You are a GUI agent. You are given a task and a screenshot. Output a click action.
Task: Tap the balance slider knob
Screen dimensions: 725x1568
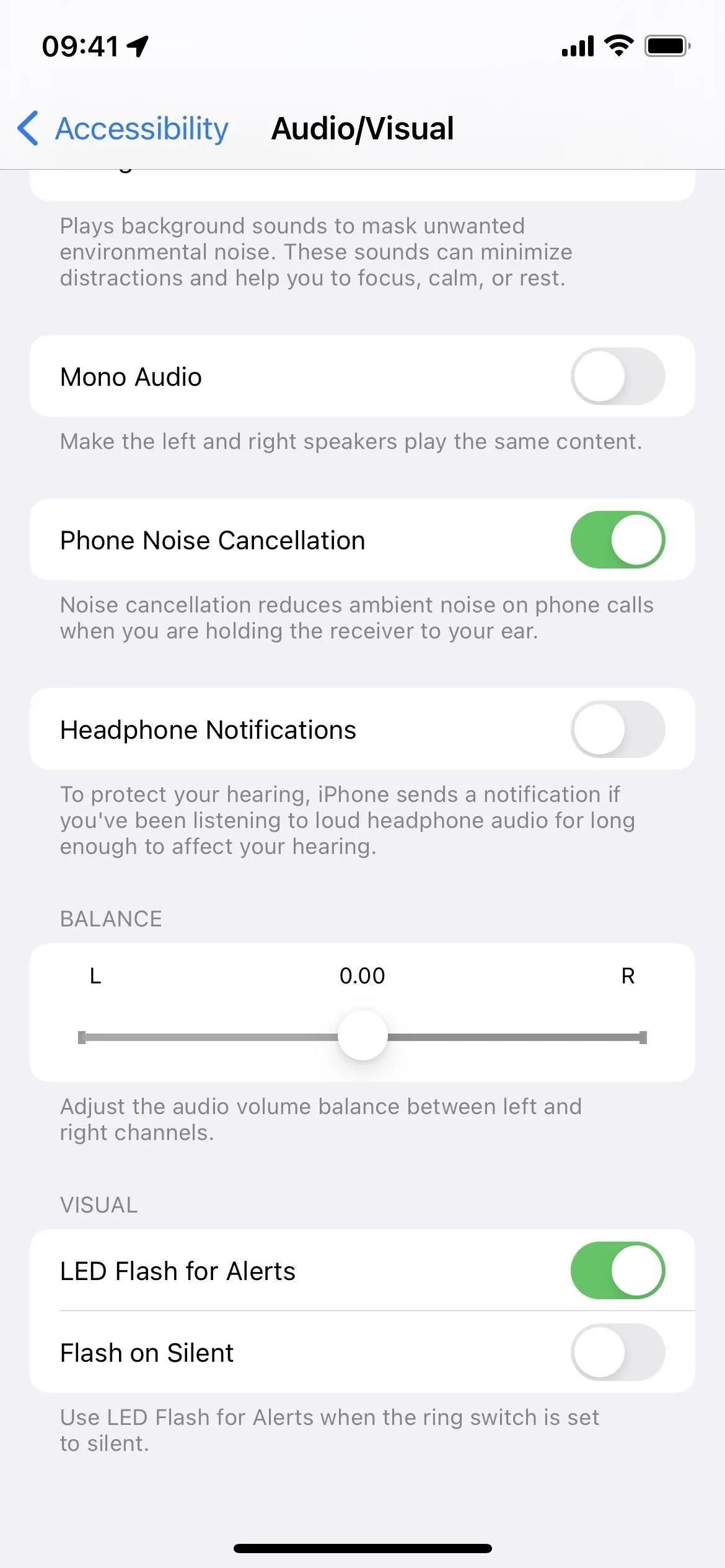[362, 1035]
